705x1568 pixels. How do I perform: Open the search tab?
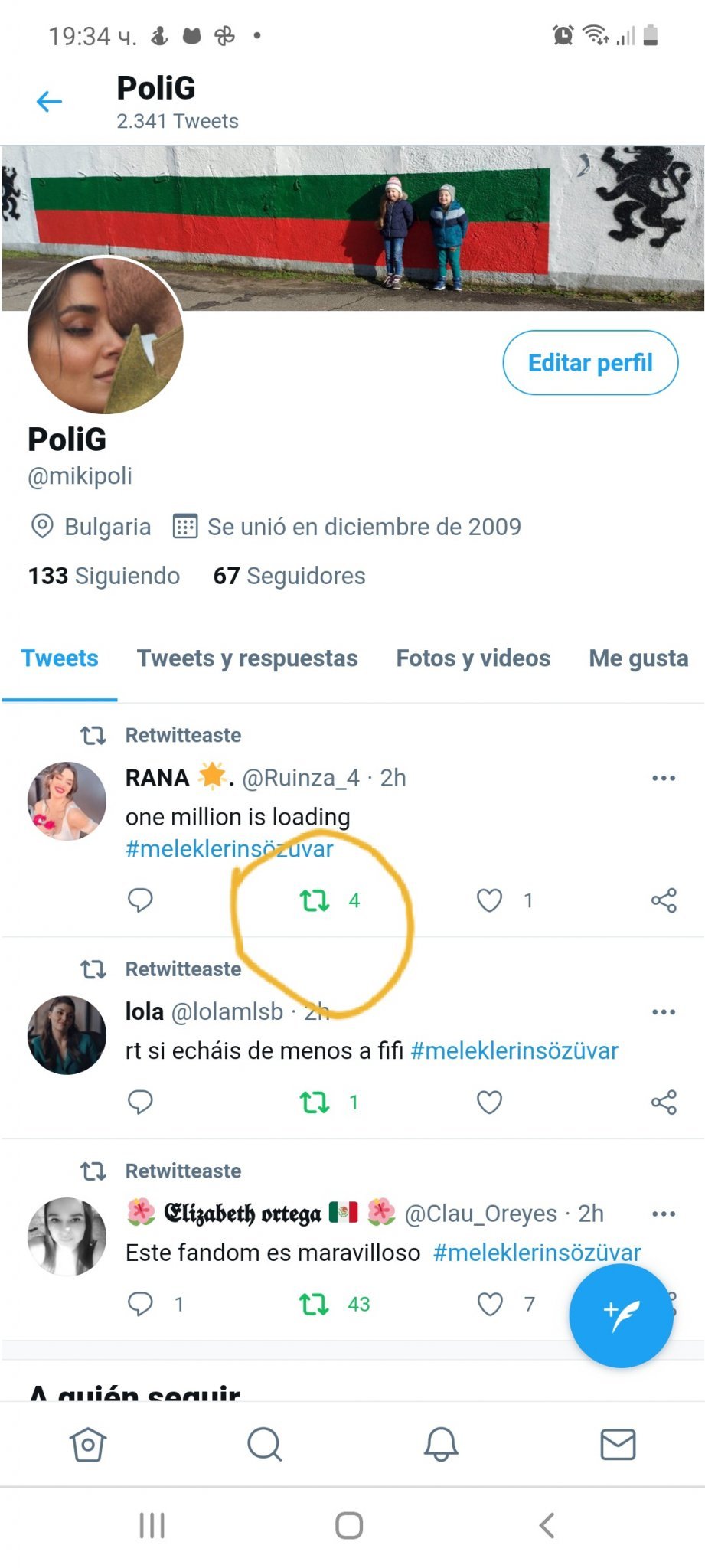tap(265, 1445)
